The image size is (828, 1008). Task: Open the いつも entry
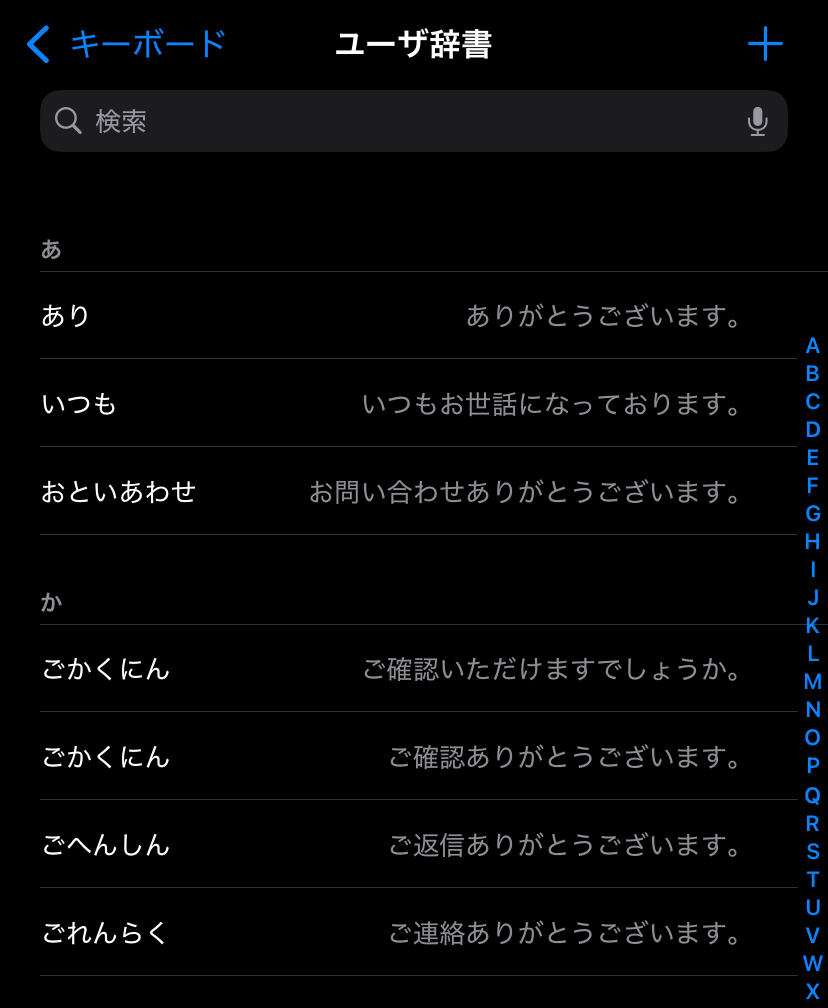coord(400,404)
